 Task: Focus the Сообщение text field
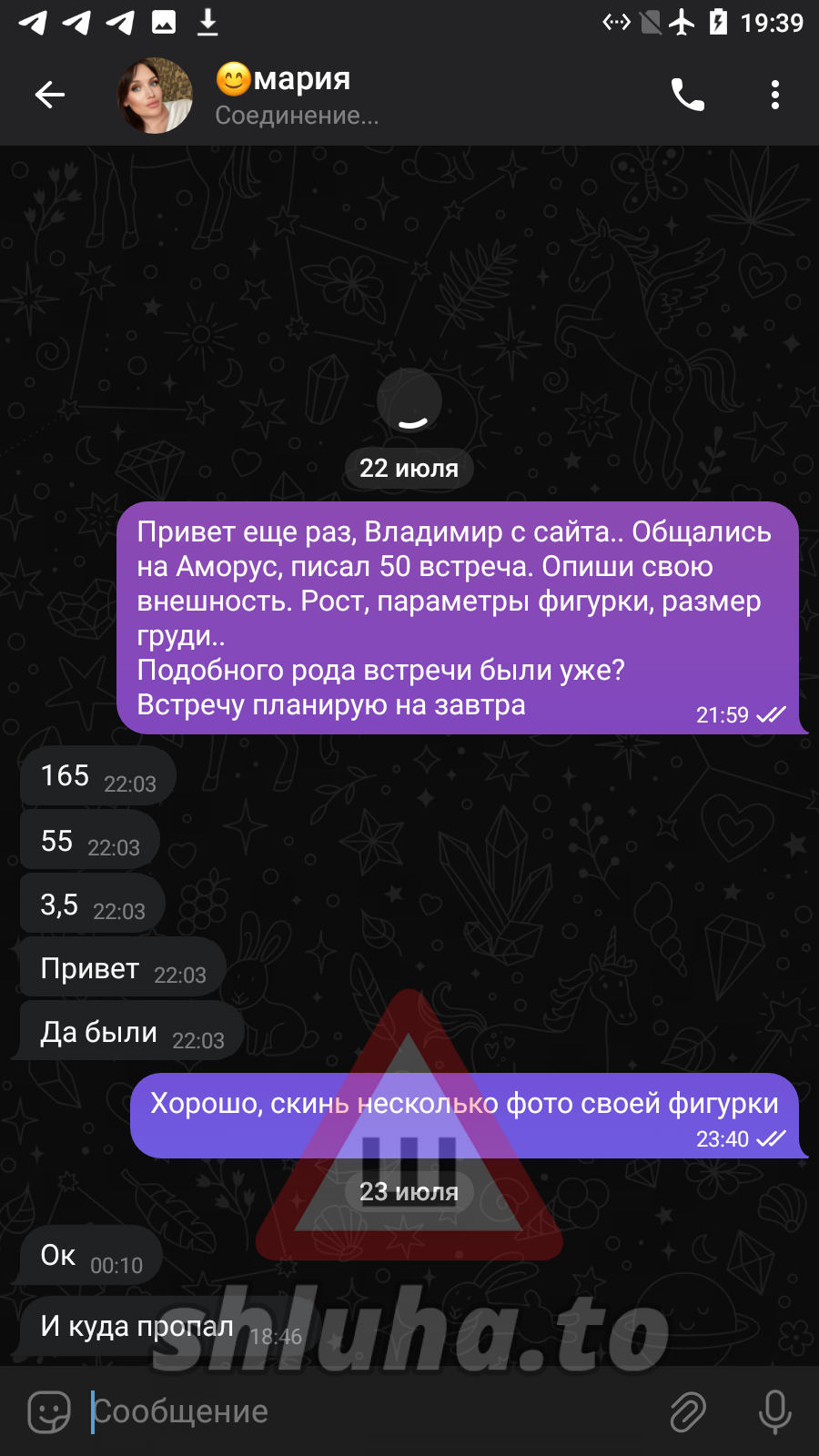[364, 1411]
